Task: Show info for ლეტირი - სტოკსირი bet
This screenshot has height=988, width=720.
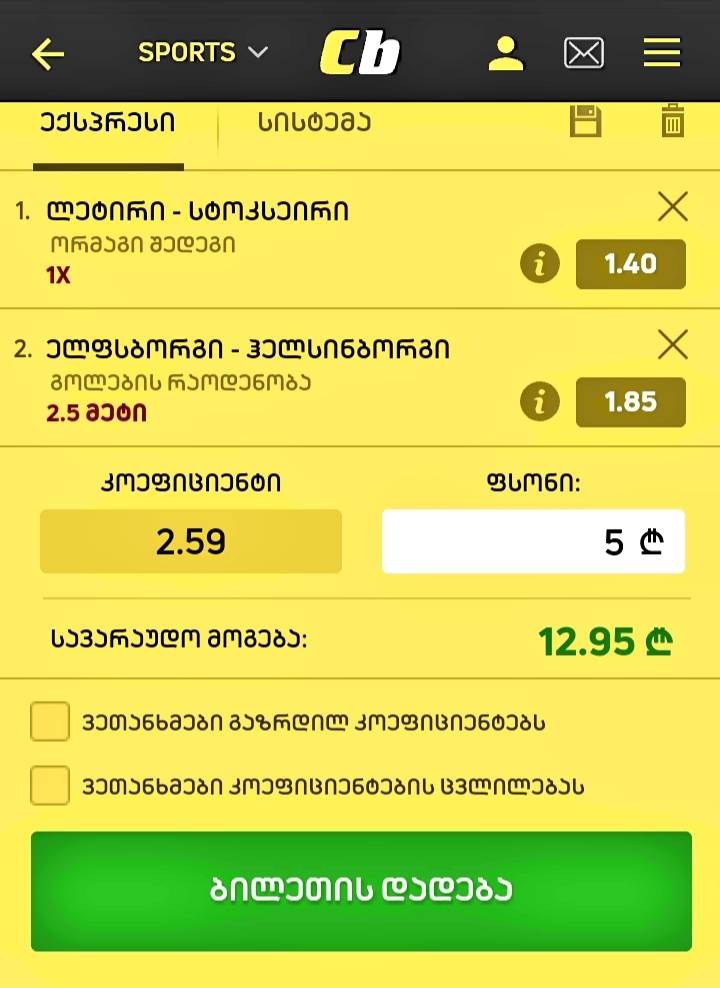Action: pyautogui.click(x=540, y=264)
